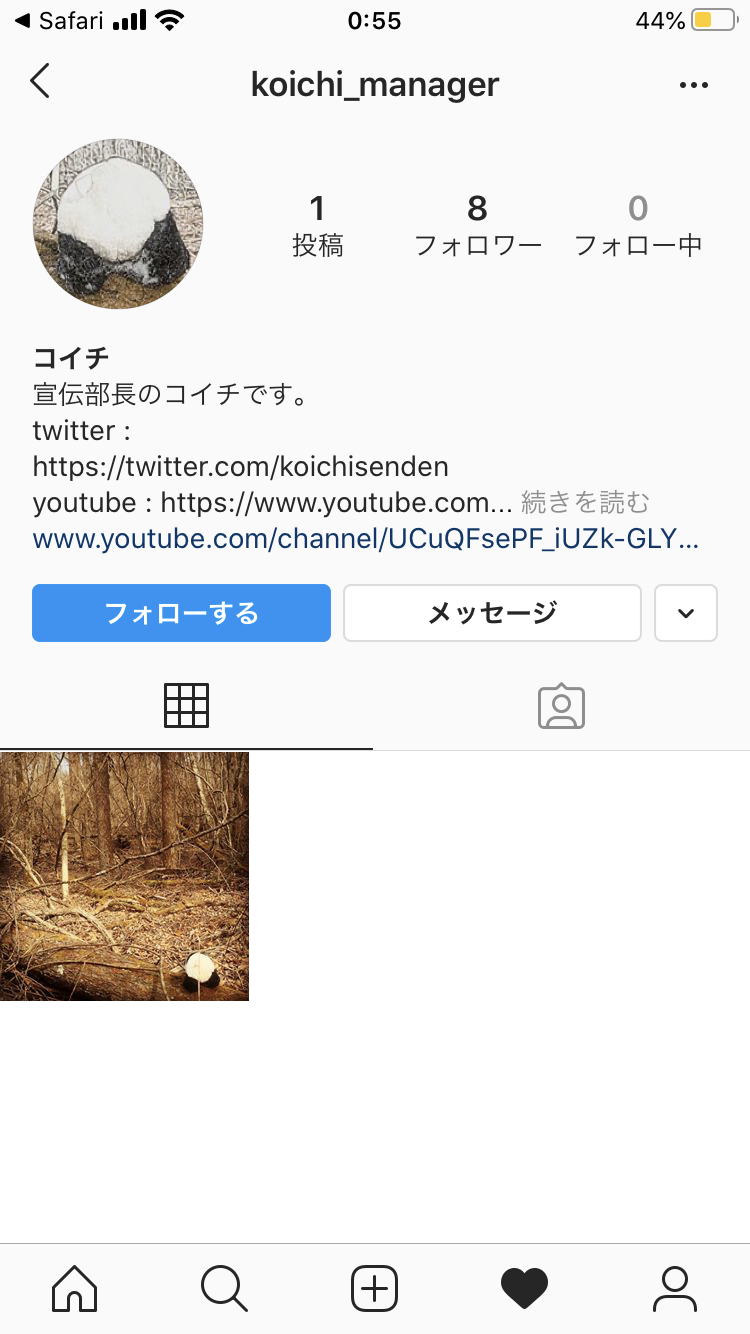View the フォロワー followers list
Screen dimensions: 750x1334
coord(477,225)
